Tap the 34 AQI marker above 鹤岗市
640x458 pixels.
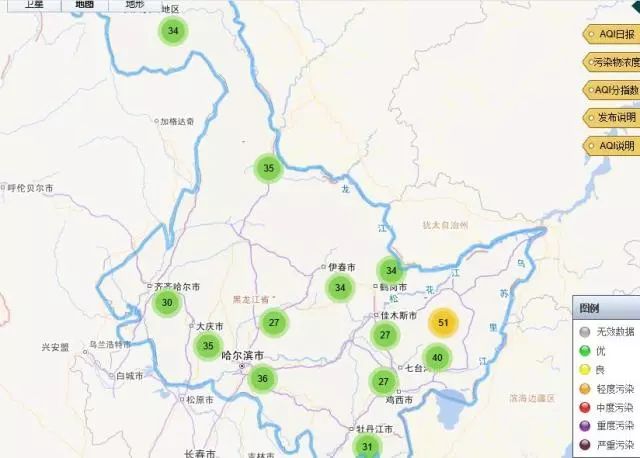(392, 270)
